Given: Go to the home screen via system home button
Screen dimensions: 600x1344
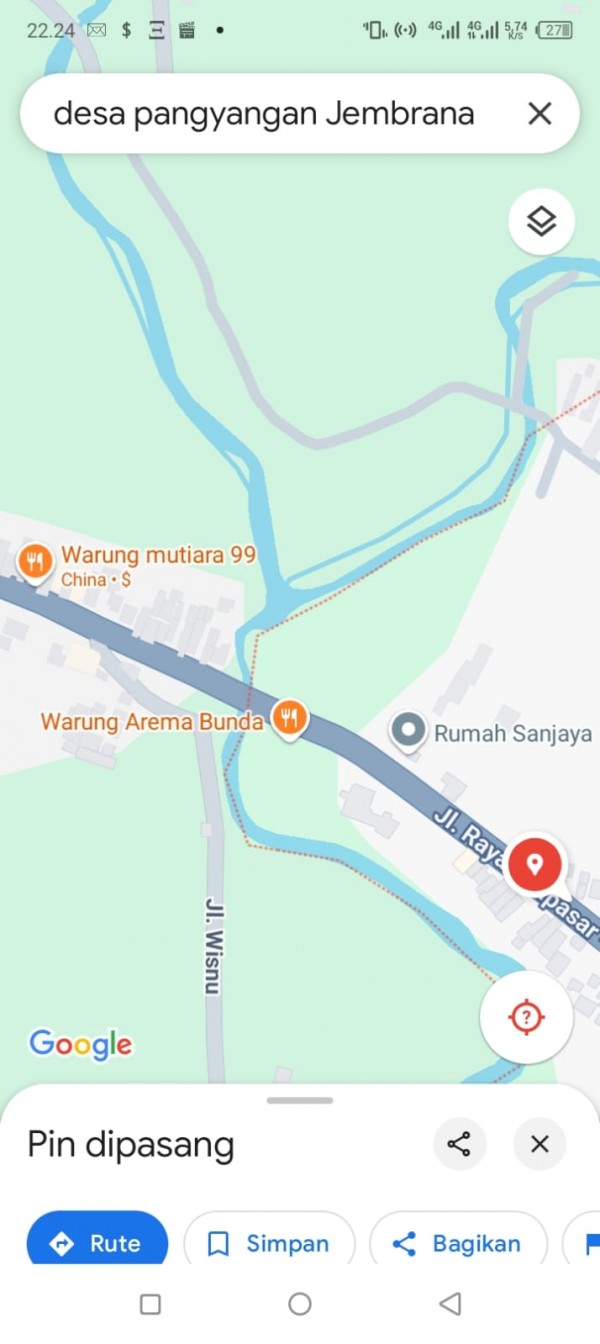Looking at the screenshot, I should coord(300,1304).
